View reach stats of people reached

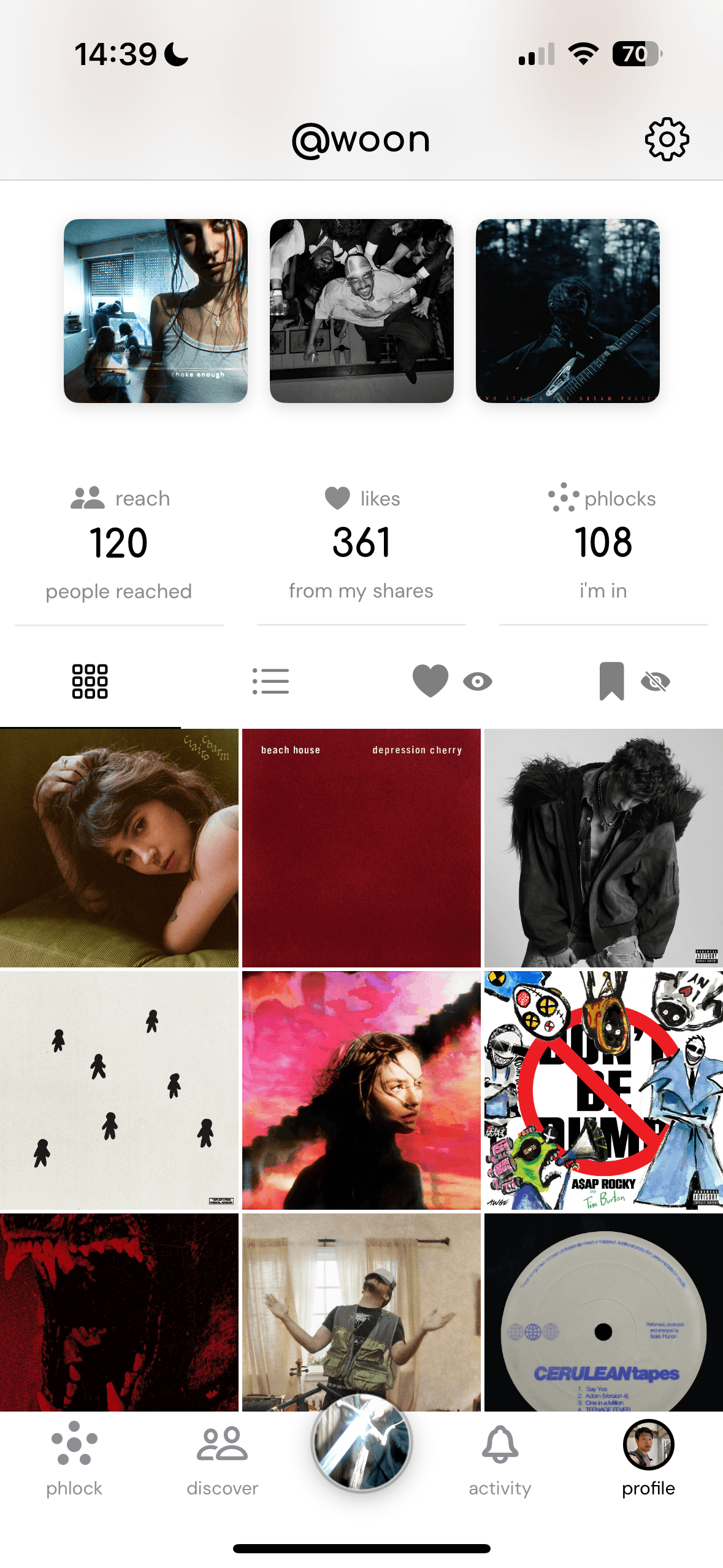pos(119,544)
